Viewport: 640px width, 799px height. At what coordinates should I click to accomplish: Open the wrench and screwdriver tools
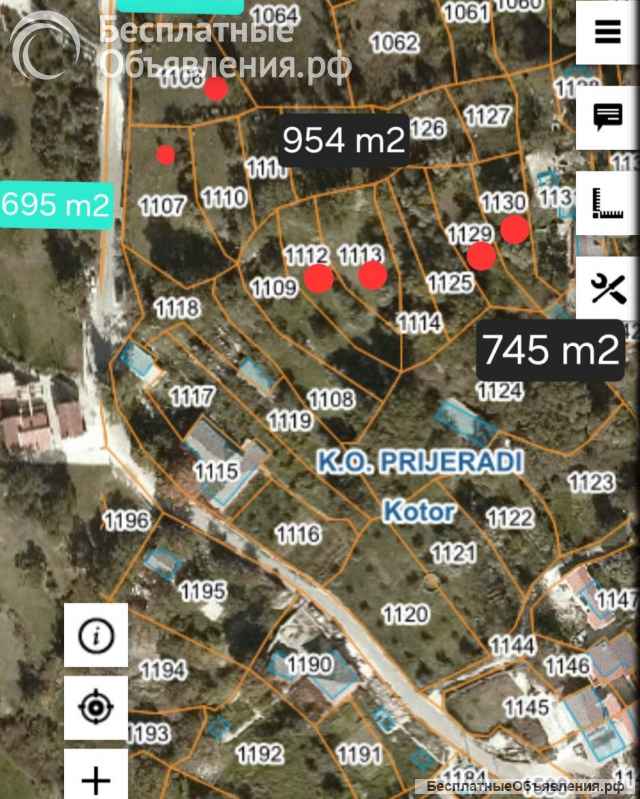click(608, 290)
